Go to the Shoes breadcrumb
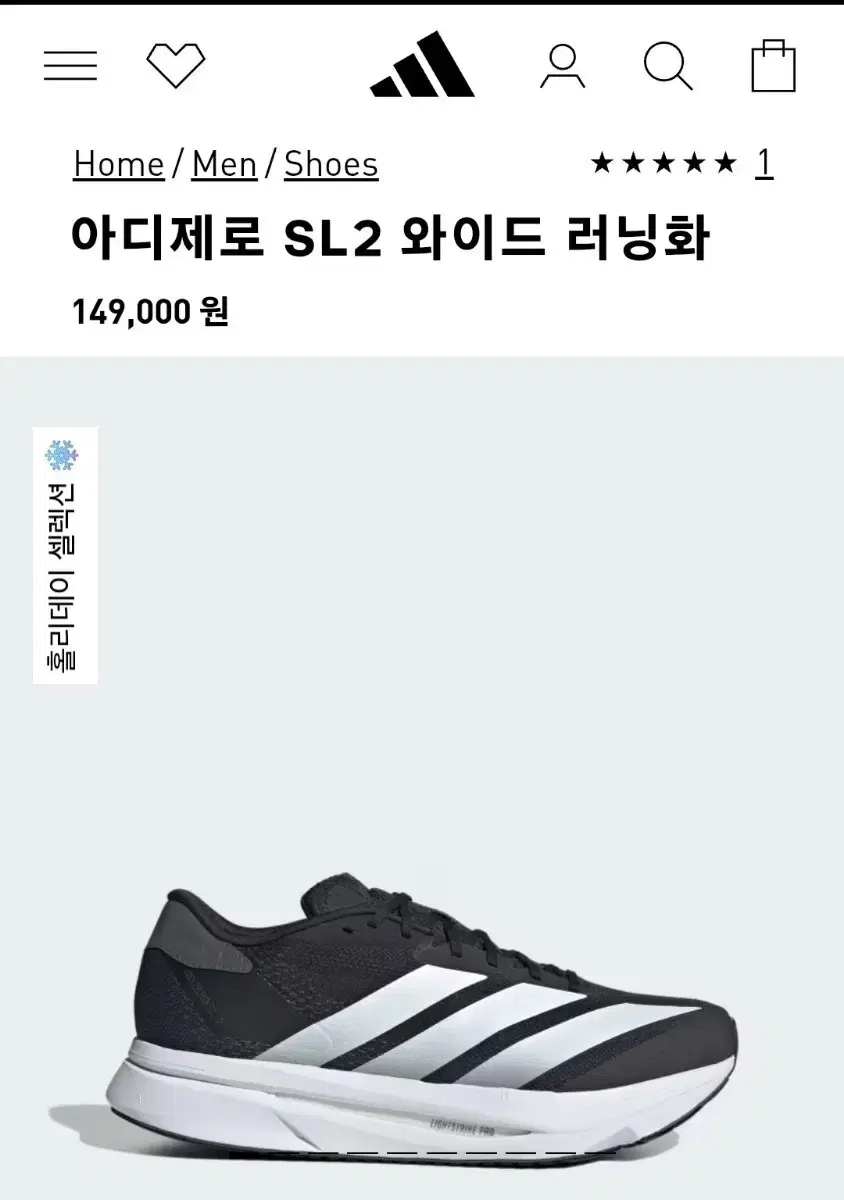 331,162
